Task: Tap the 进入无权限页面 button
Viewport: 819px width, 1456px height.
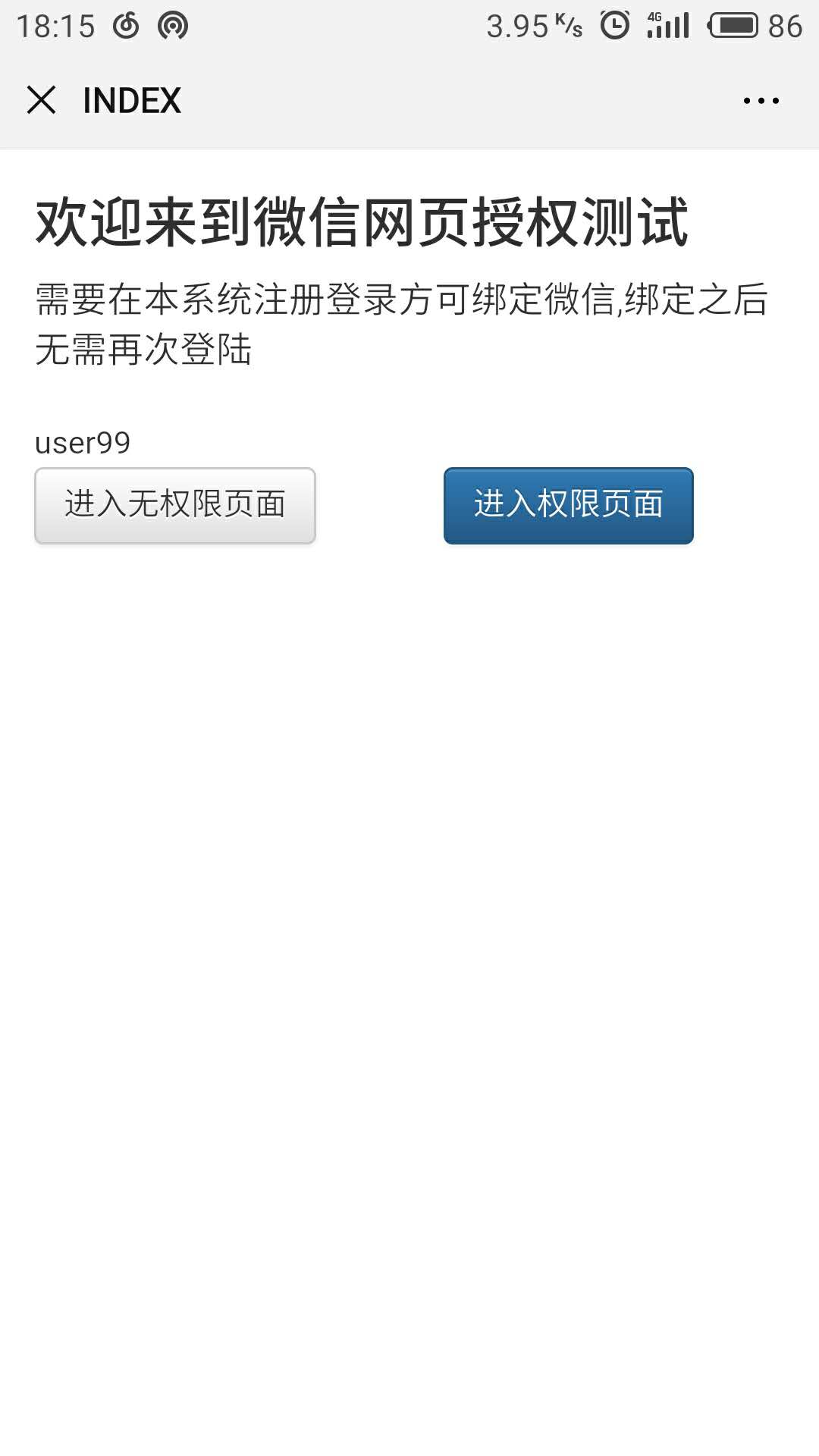Action: click(175, 506)
